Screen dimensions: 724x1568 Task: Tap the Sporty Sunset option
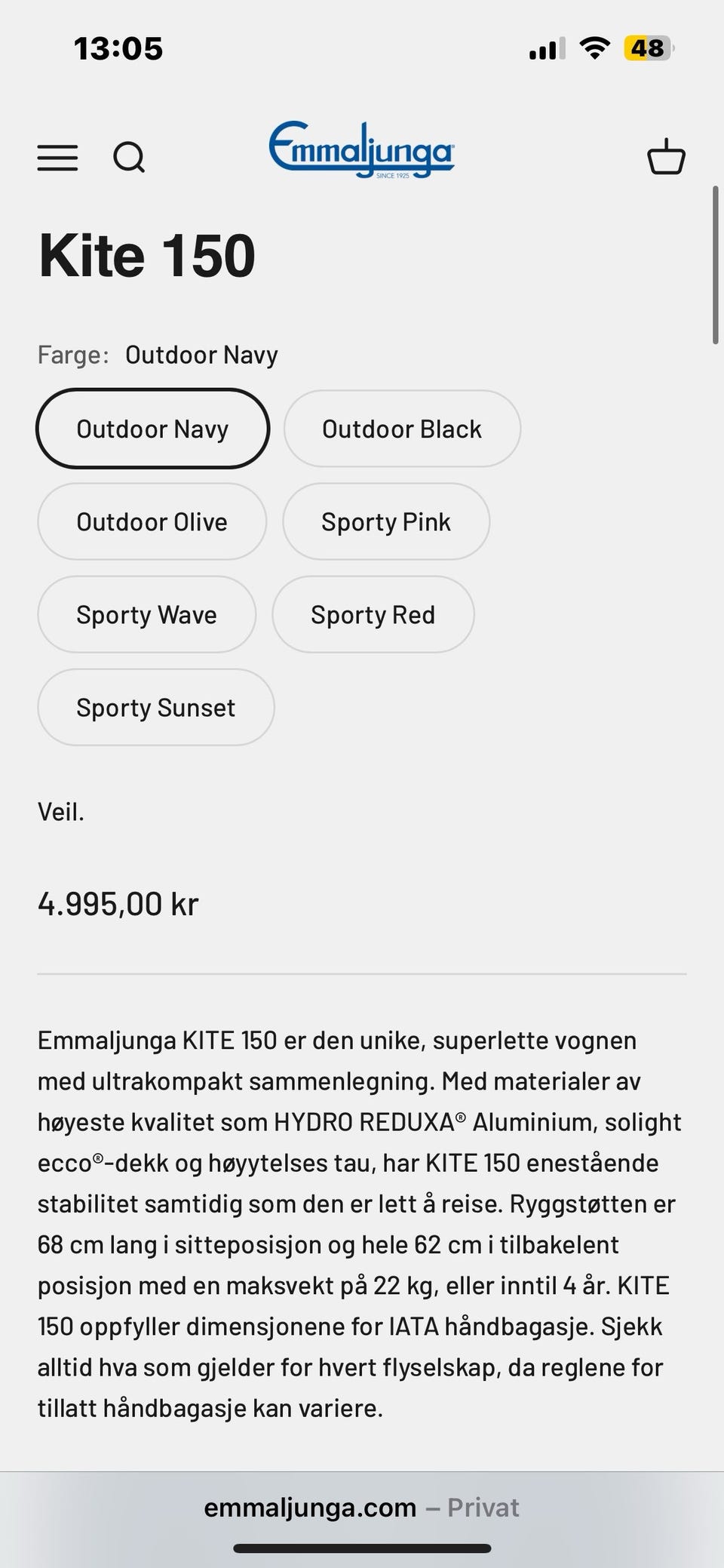[155, 707]
